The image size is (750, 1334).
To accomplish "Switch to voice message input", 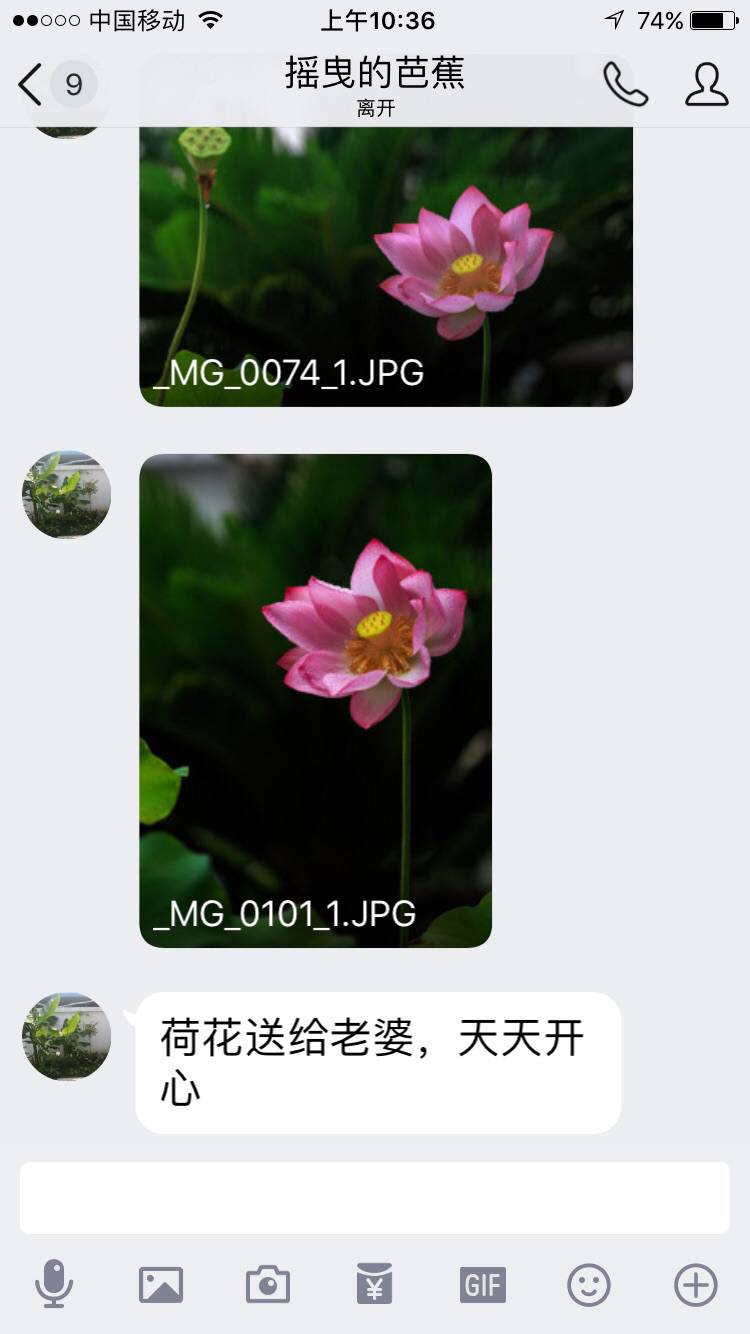I will [x=53, y=1284].
